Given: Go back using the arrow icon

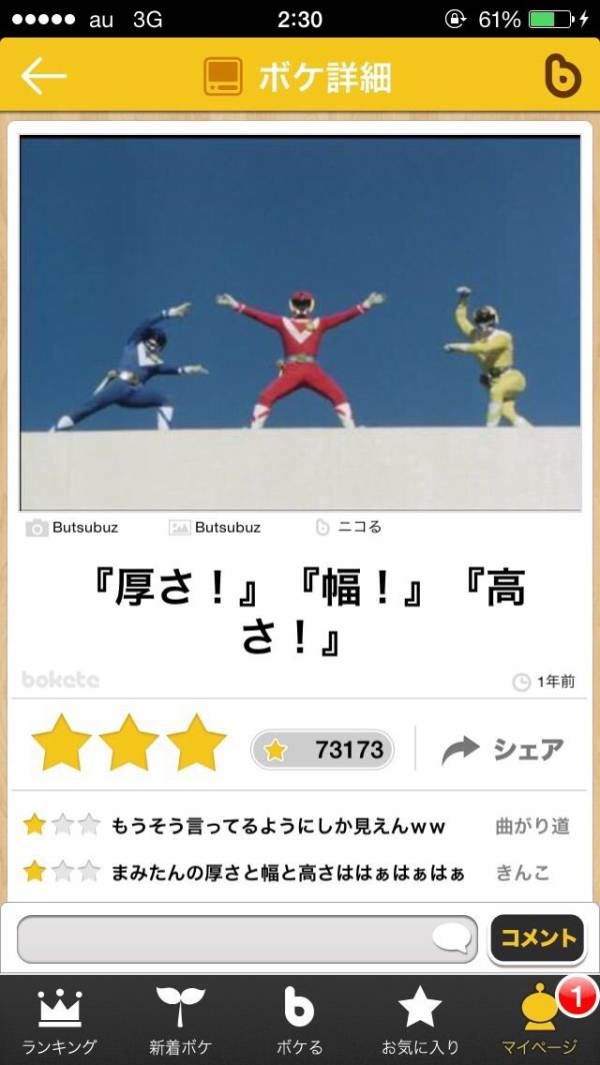Looking at the screenshot, I should point(43,75).
